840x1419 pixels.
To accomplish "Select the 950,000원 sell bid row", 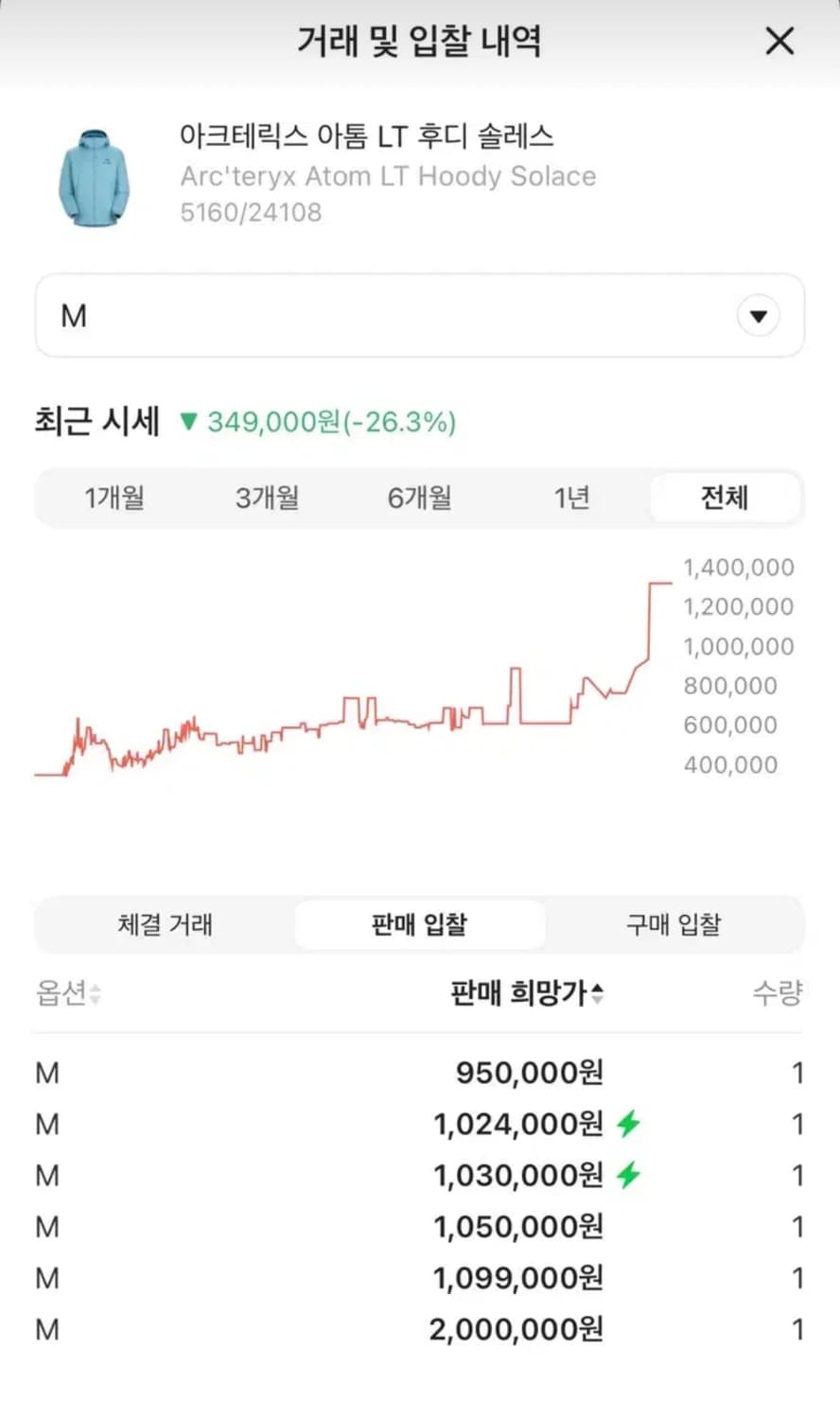I will (x=419, y=1072).
